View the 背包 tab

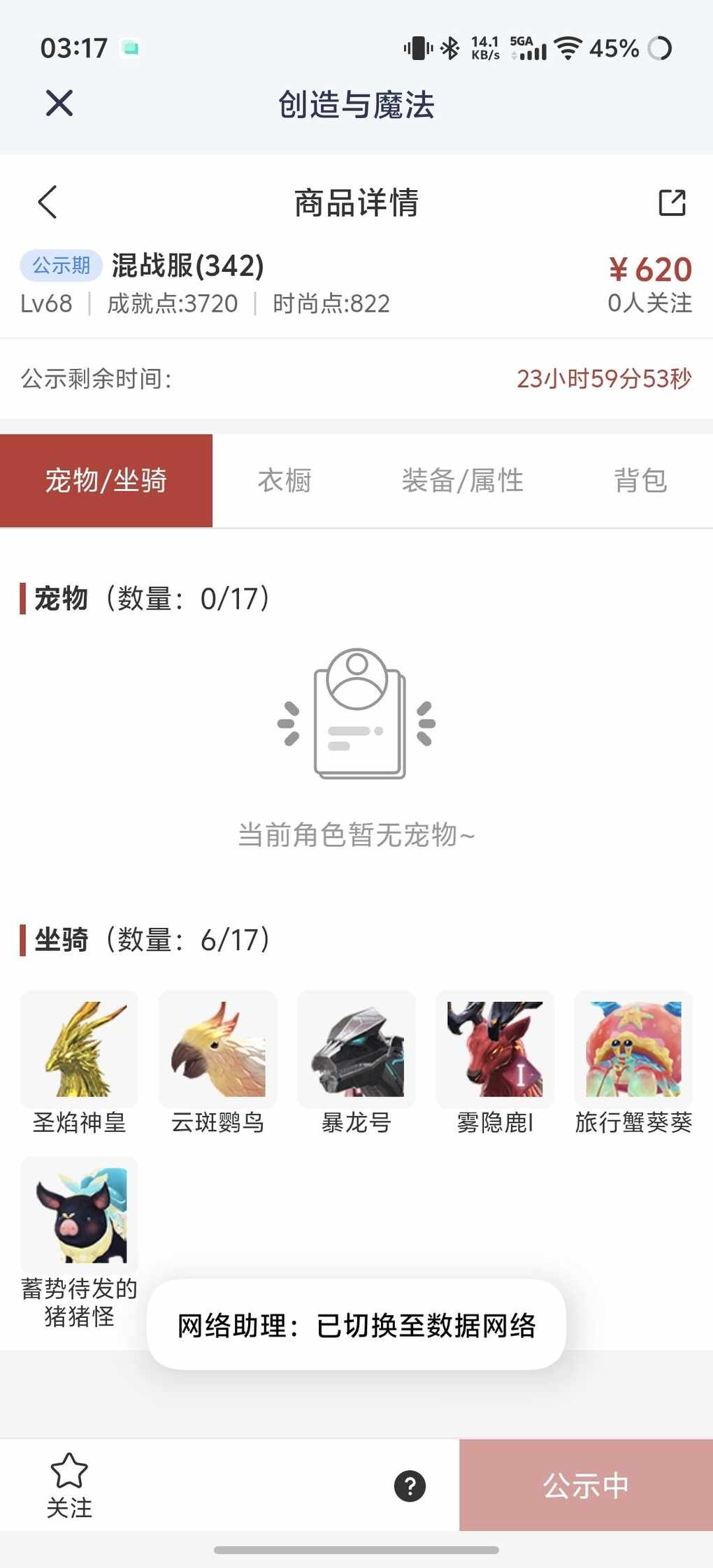click(640, 481)
